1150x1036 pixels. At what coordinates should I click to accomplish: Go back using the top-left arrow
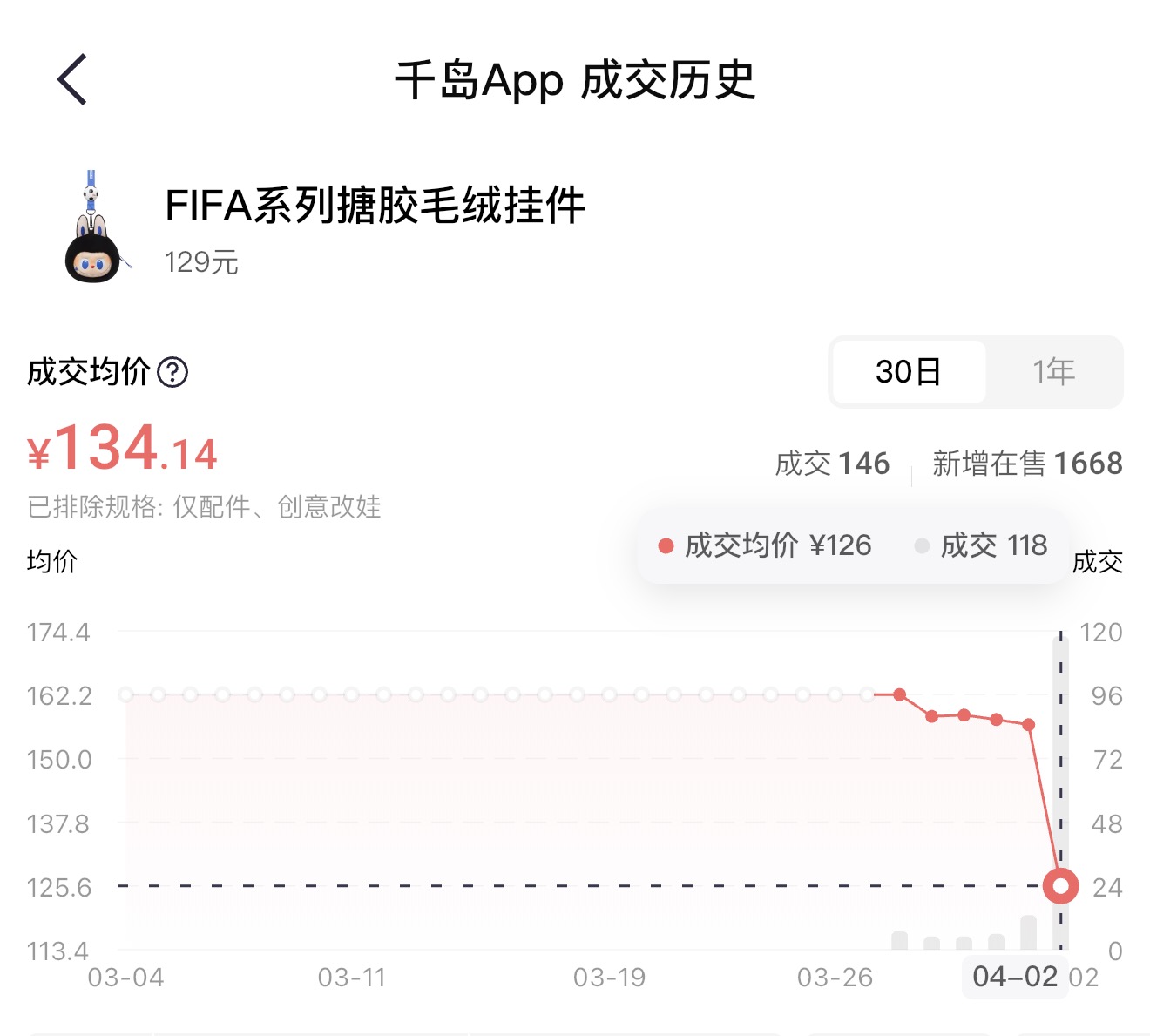(72, 79)
